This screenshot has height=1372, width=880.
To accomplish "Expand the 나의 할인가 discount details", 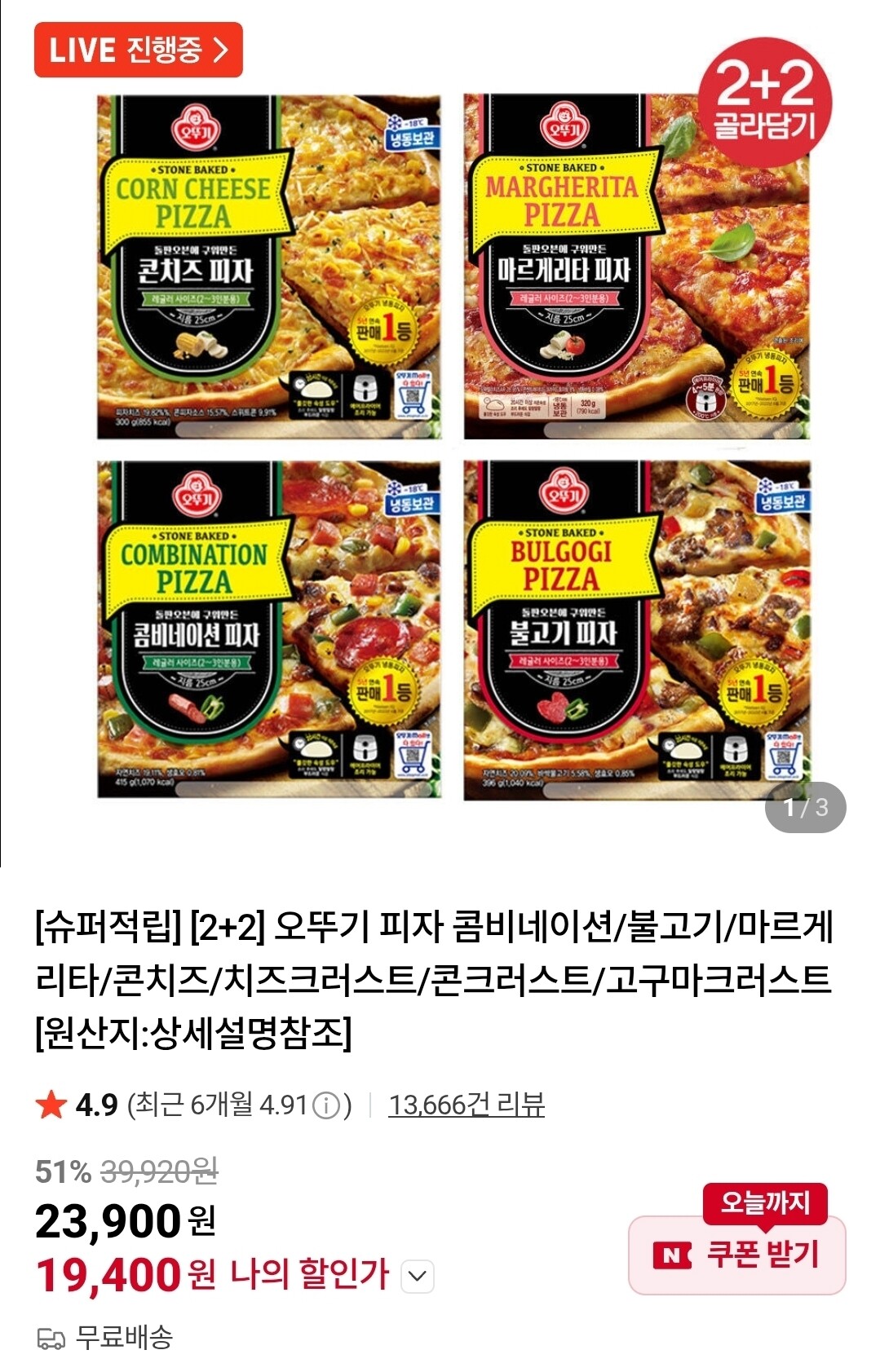I will click(418, 1276).
